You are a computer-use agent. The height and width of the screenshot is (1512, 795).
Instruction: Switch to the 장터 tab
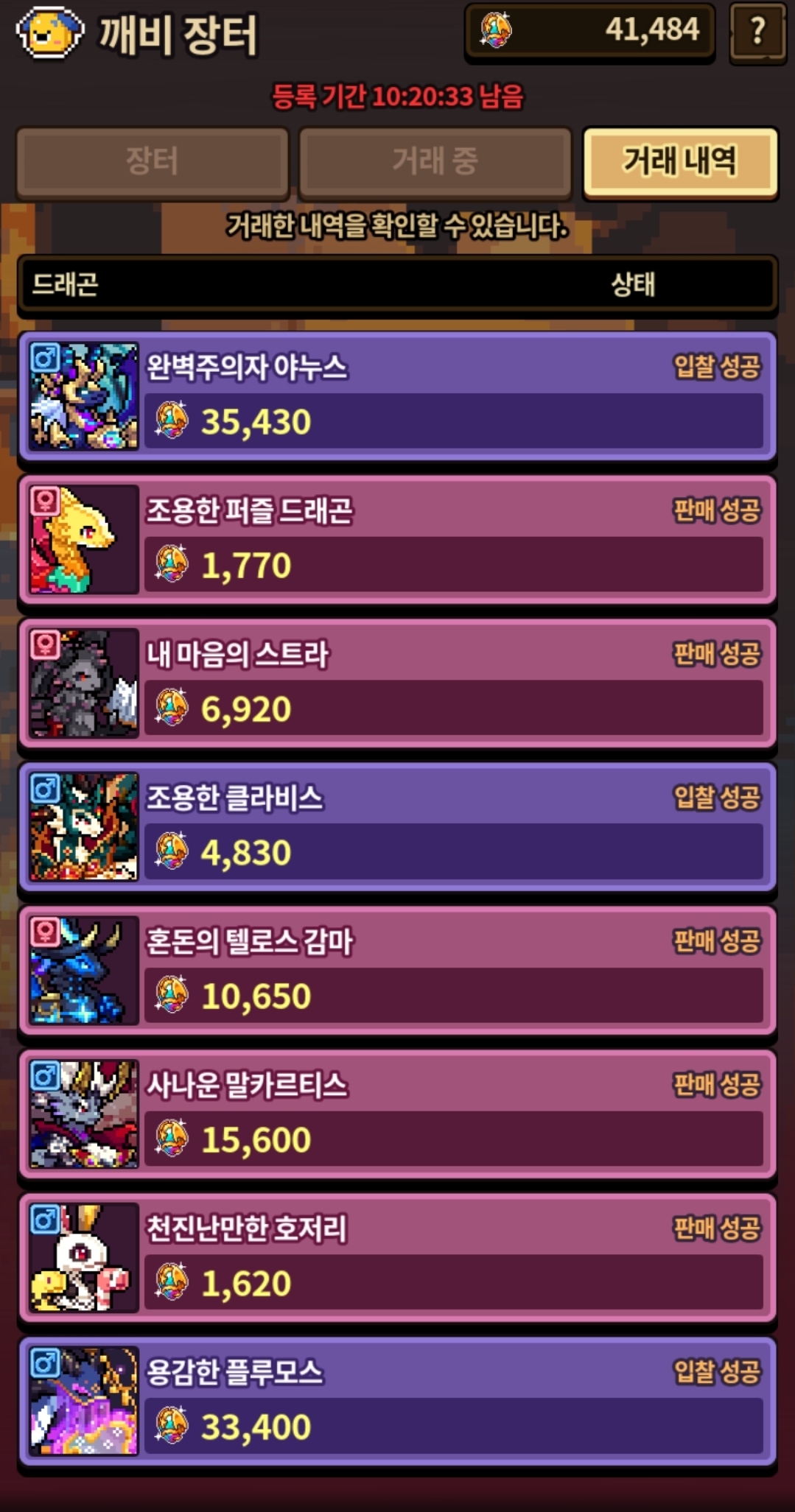153,162
